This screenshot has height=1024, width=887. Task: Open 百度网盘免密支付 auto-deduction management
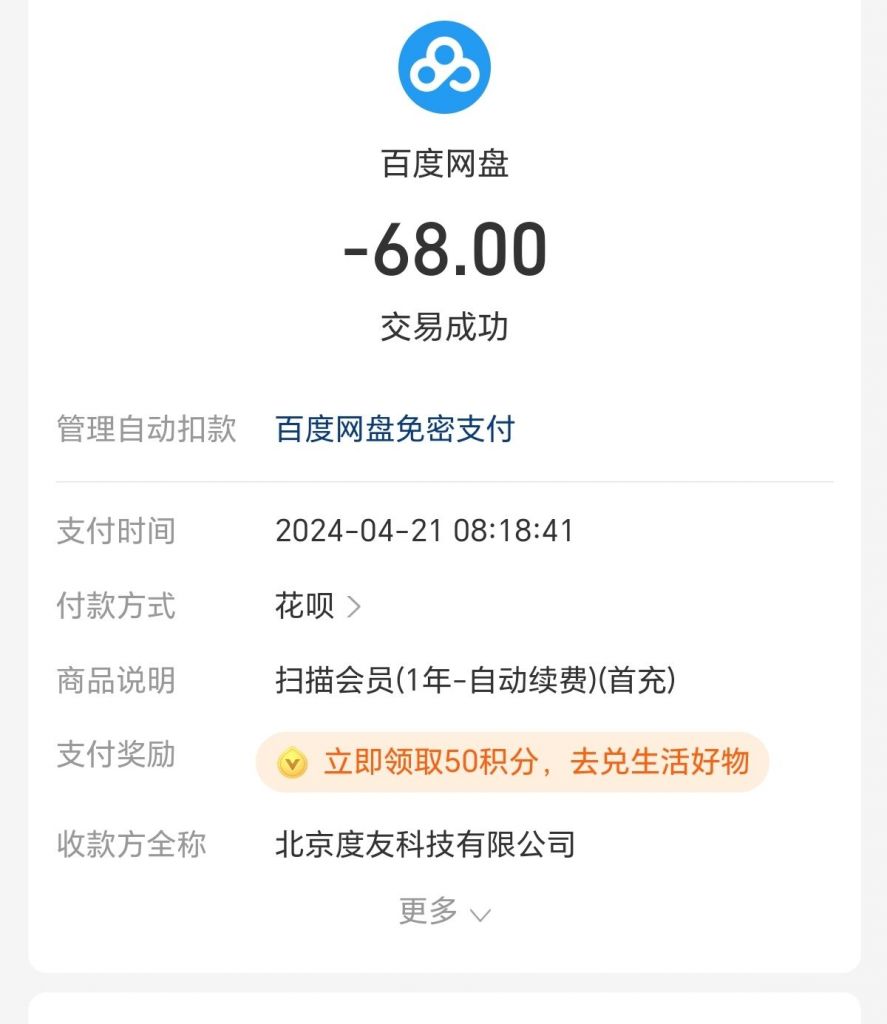coord(395,429)
